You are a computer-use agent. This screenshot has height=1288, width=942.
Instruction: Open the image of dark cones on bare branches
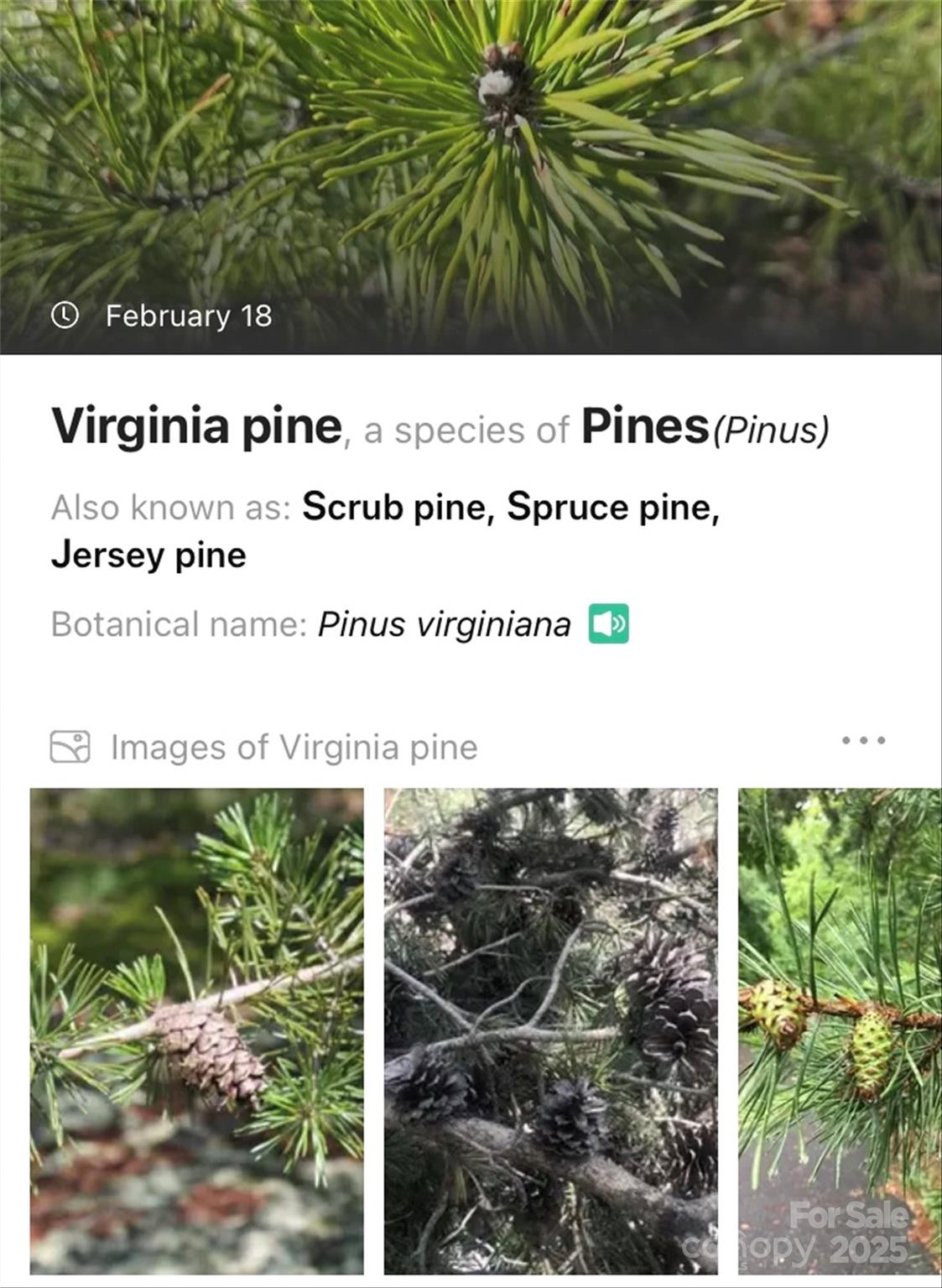(x=551, y=1030)
